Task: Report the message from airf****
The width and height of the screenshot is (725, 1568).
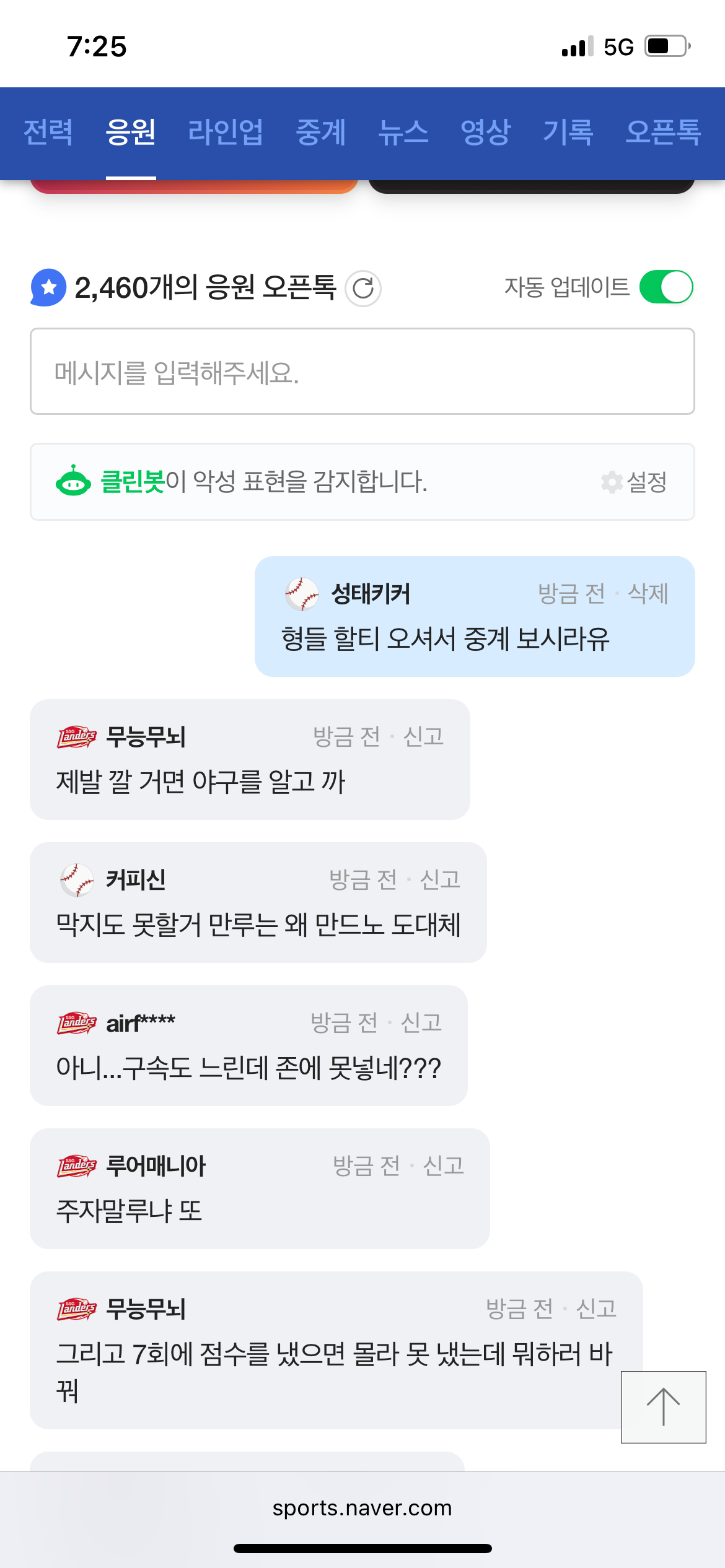Action: (421, 1022)
